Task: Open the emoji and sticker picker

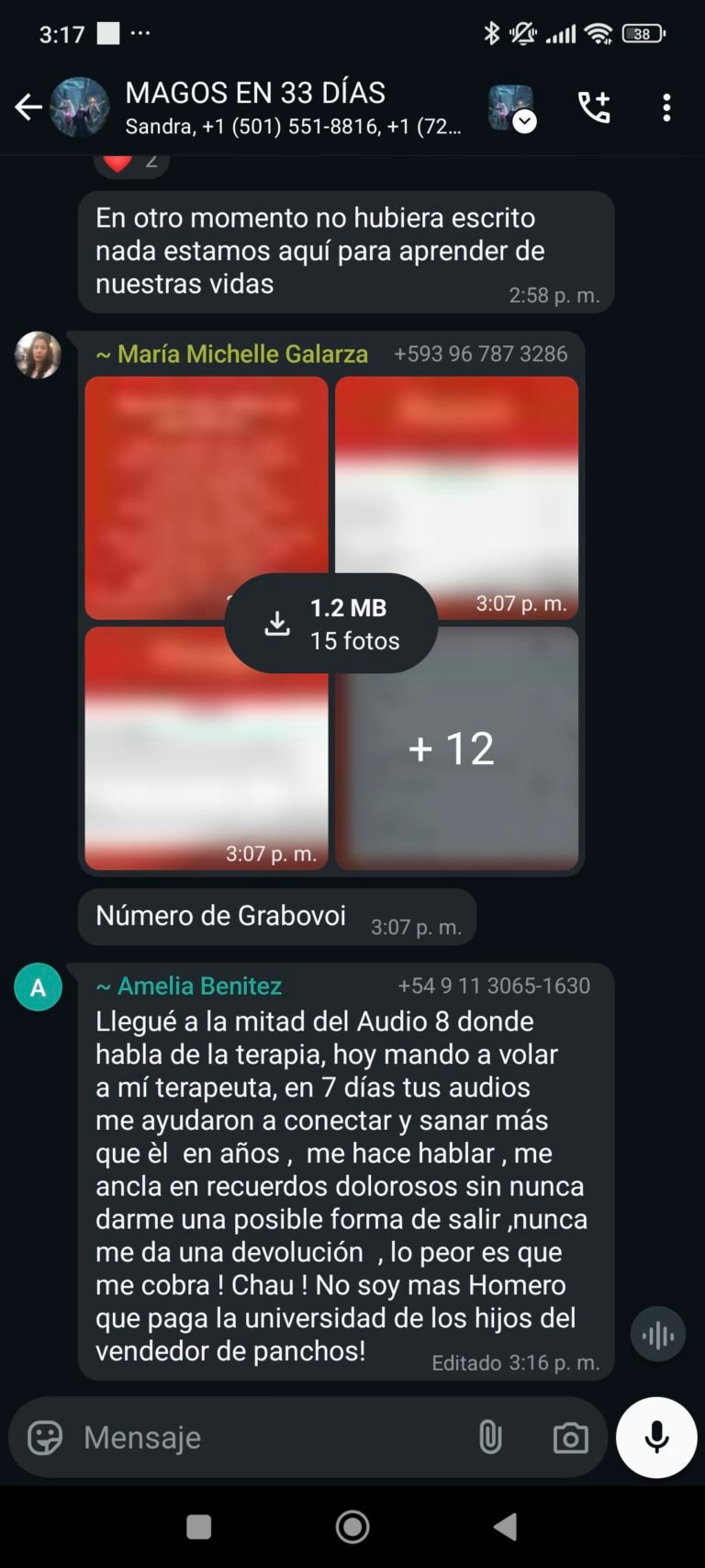Action: click(x=47, y=1438)
